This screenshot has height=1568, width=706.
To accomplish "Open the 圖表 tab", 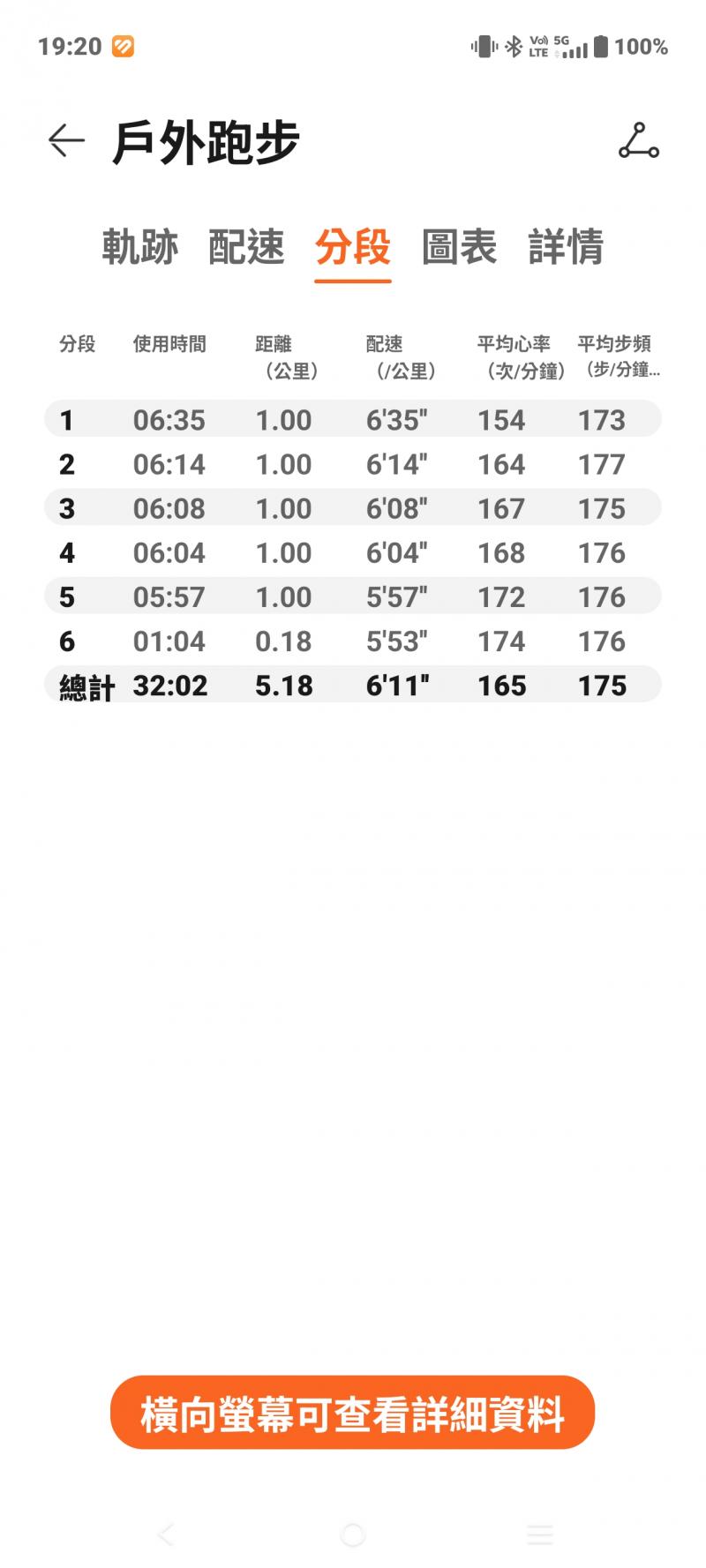I will (x=459, y=246).
